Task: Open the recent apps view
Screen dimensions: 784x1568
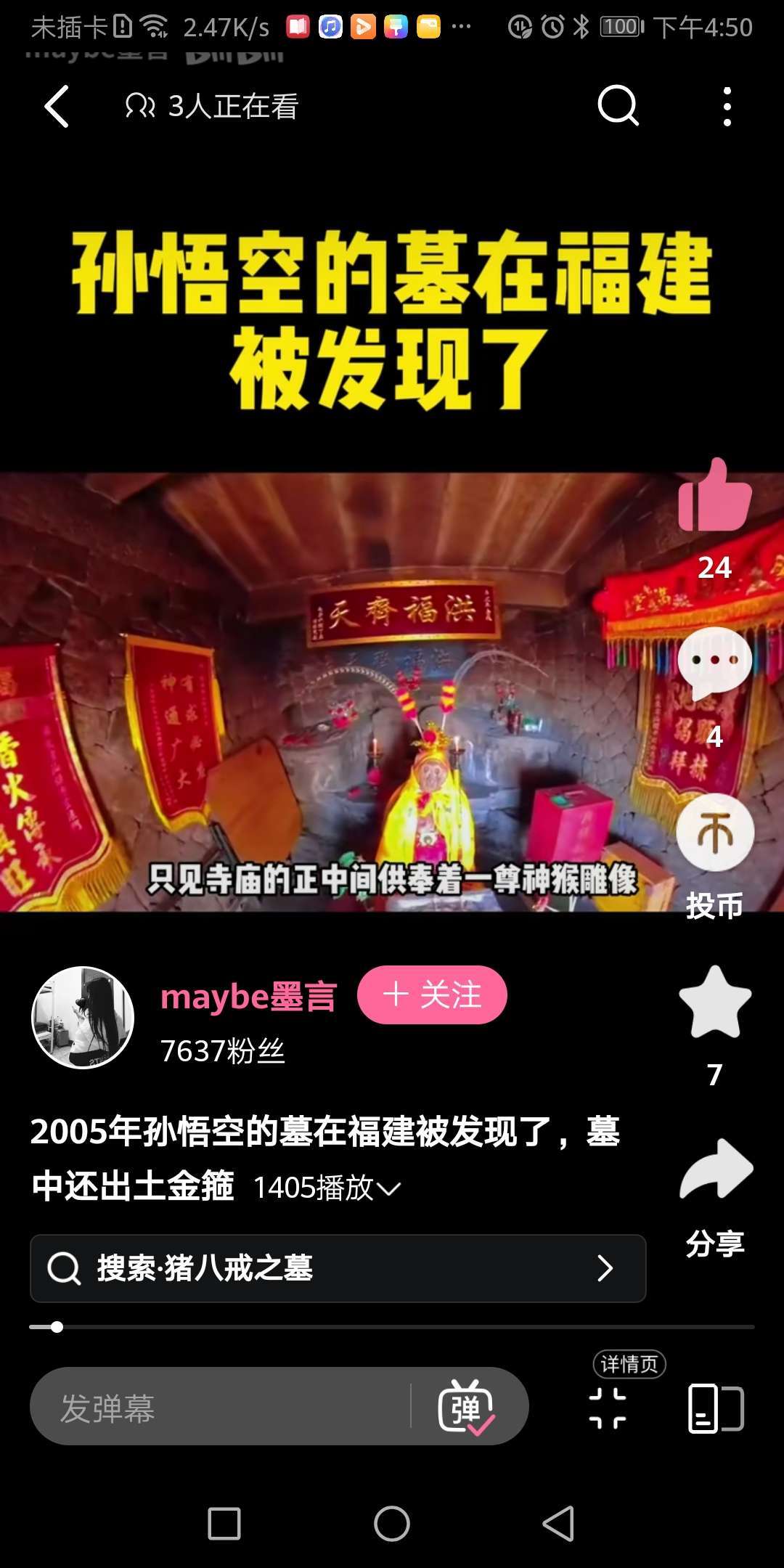Action: [224, 1523]
